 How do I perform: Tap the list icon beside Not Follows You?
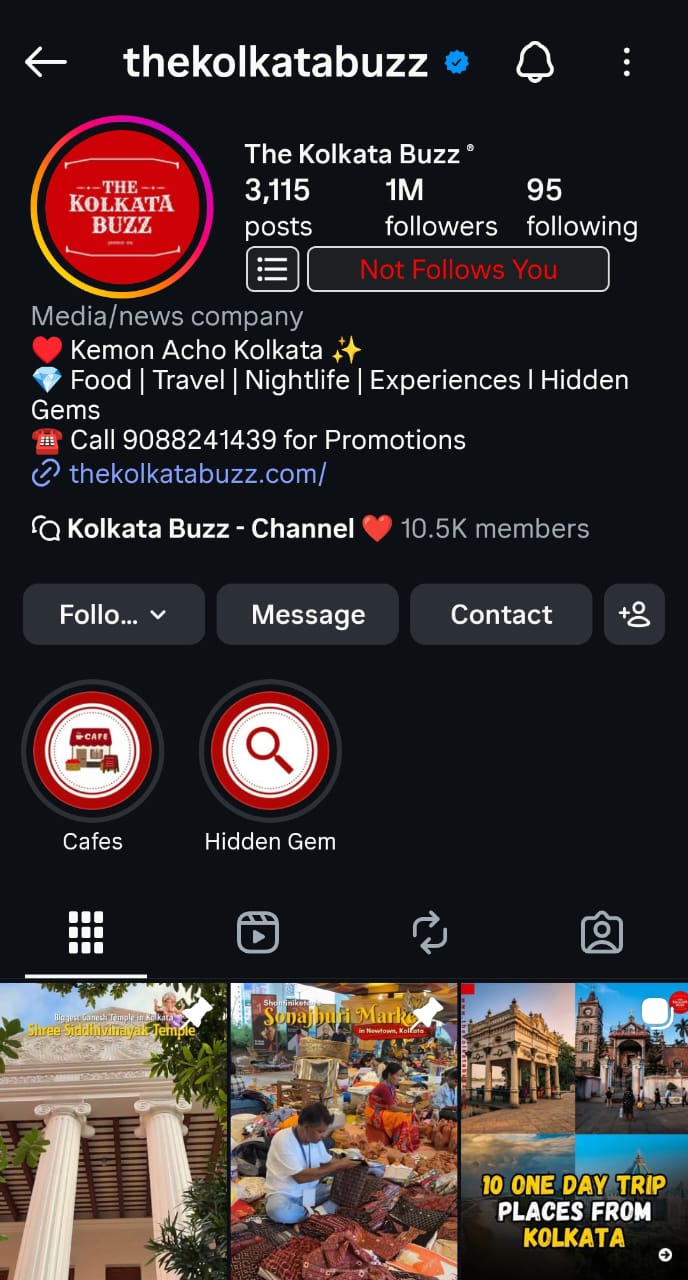pyautogui.click(x=272, y=269)
